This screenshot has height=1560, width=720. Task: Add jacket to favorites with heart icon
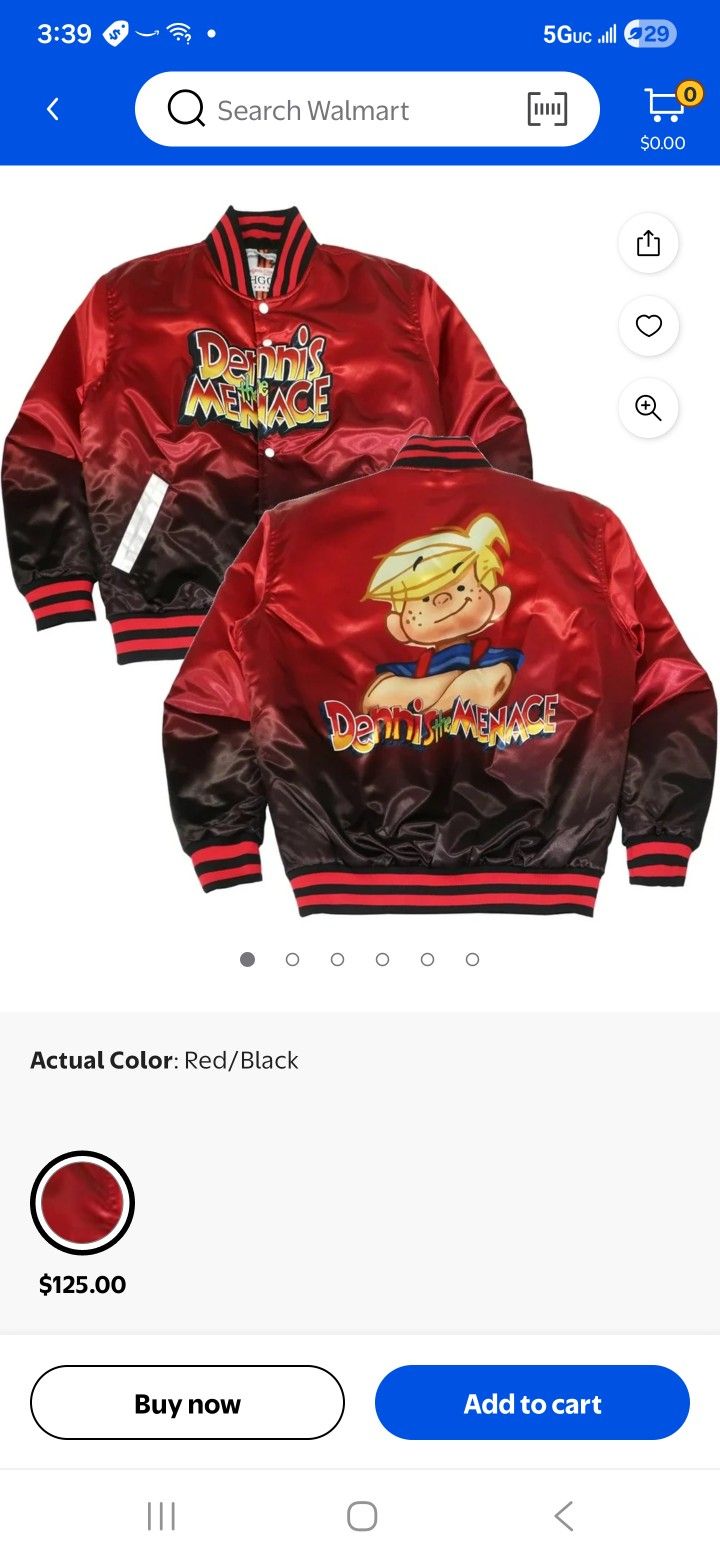649,326
